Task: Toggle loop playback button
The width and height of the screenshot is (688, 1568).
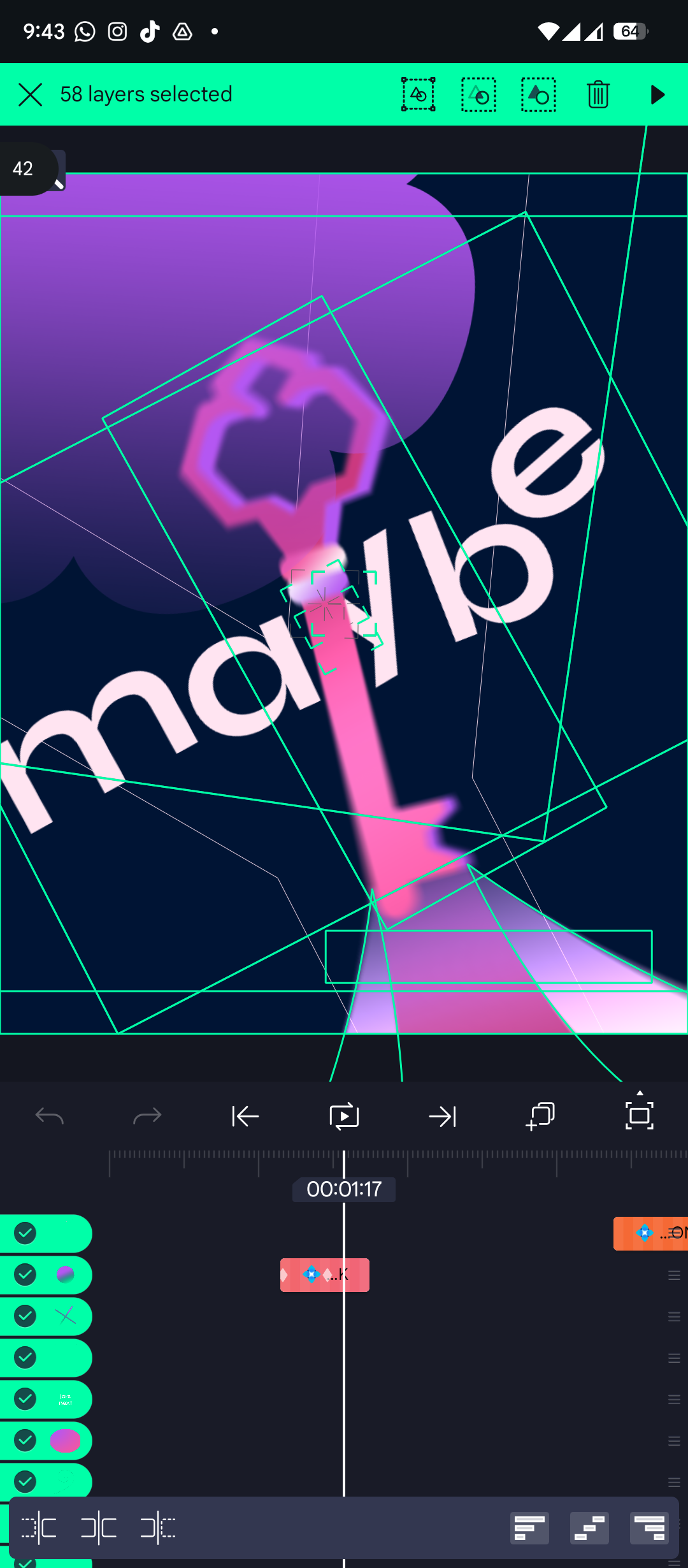Action: pos(344,1116)
